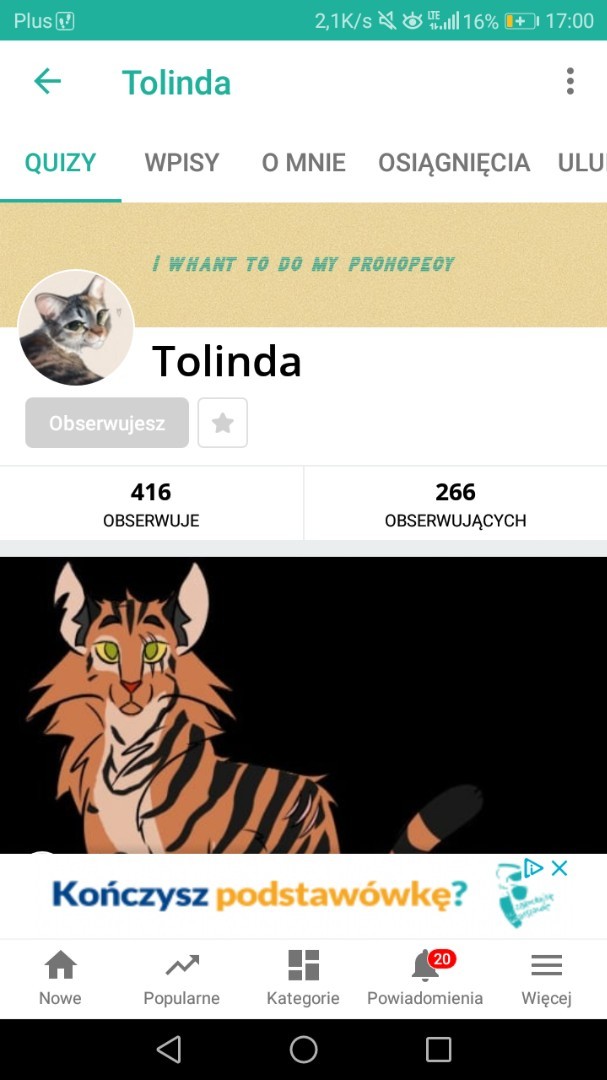View the 416 Obserwuje list
The height and width of the screenshot is (1080, 607).
coord(151,503)
